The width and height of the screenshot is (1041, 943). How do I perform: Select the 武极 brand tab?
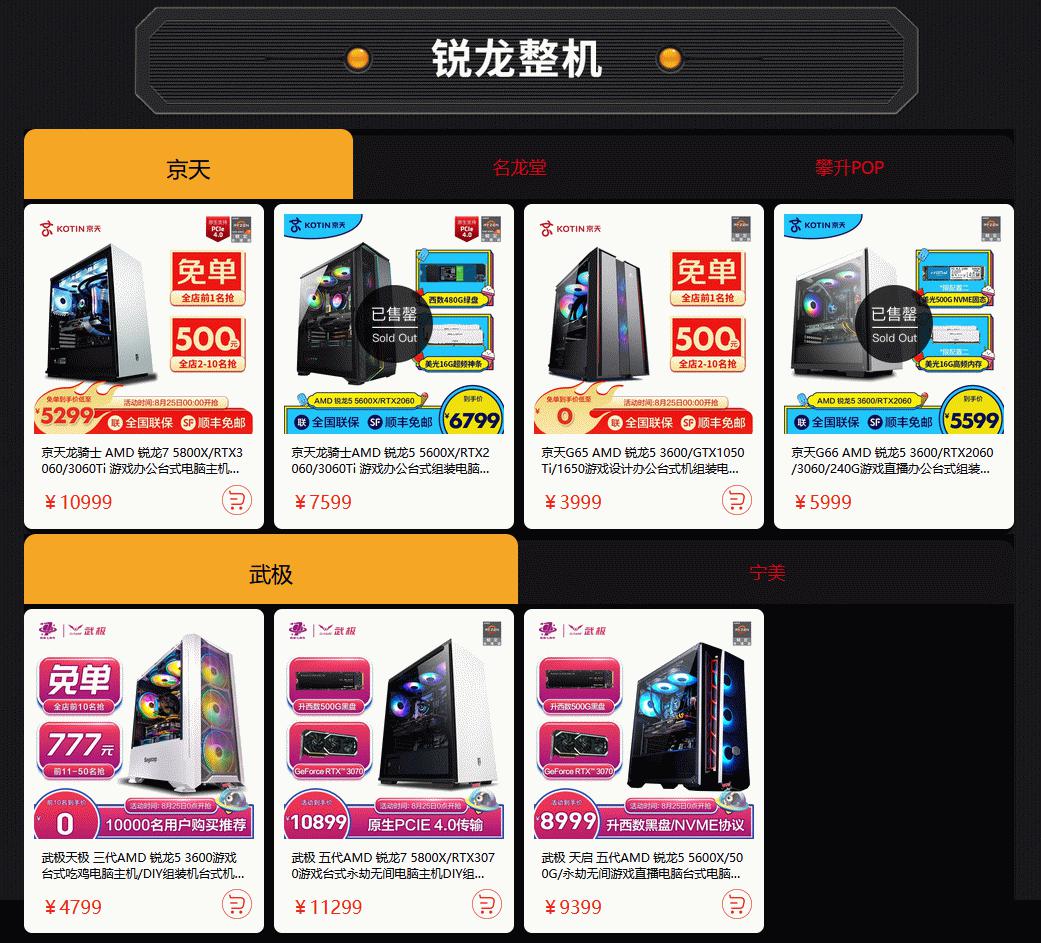click(x=270, y=573)
